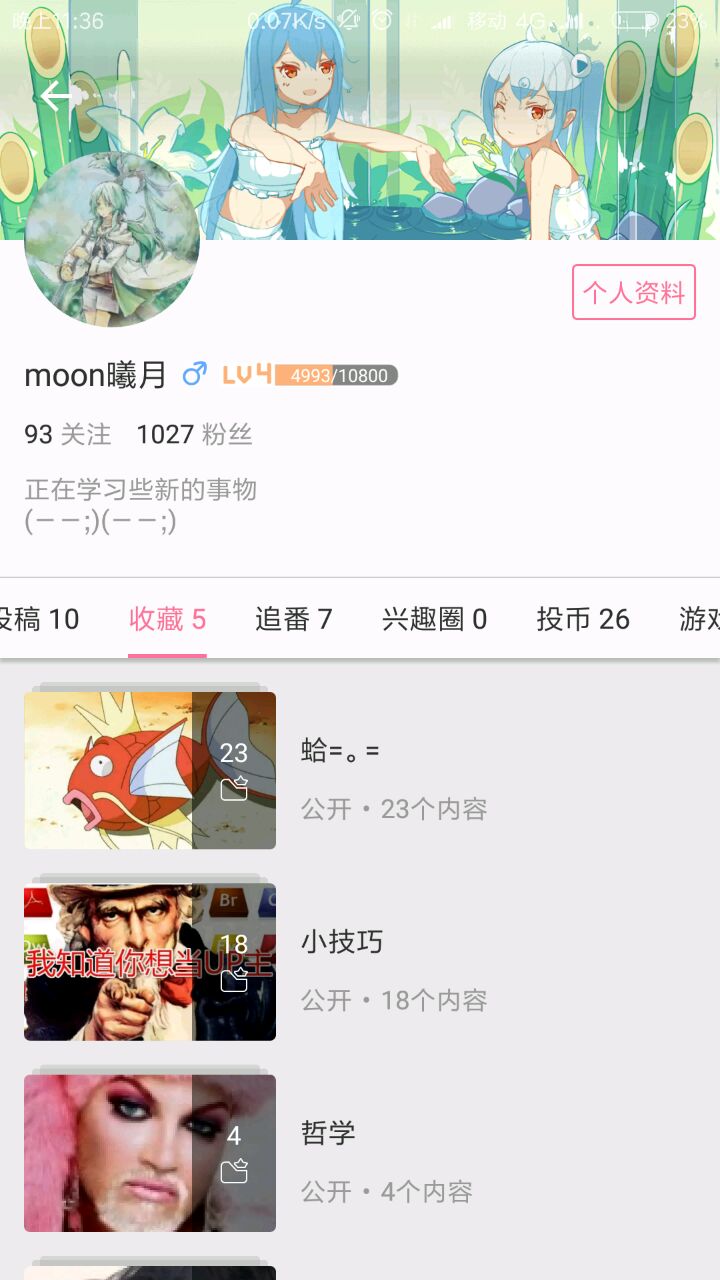Open the 兴趣圈 0 tab
This screenshot has height=1280, width=720.
coord(434,619)
